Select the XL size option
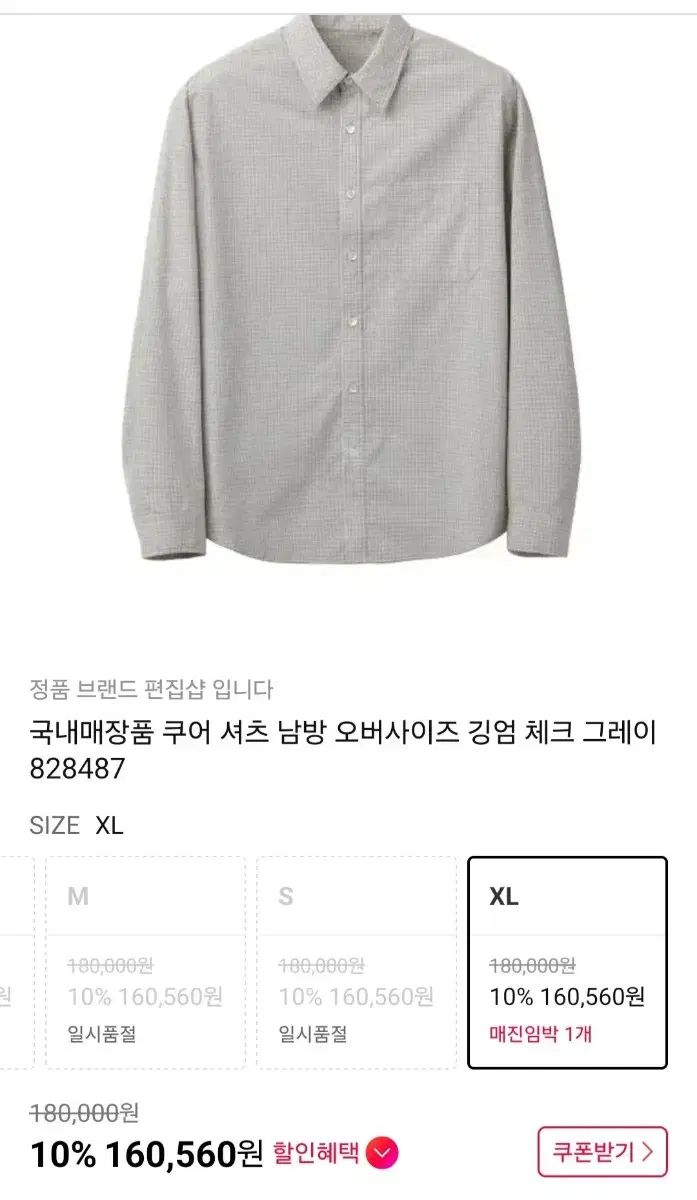The width and height of the screenshot is (697, 1200). coord(567,962)
